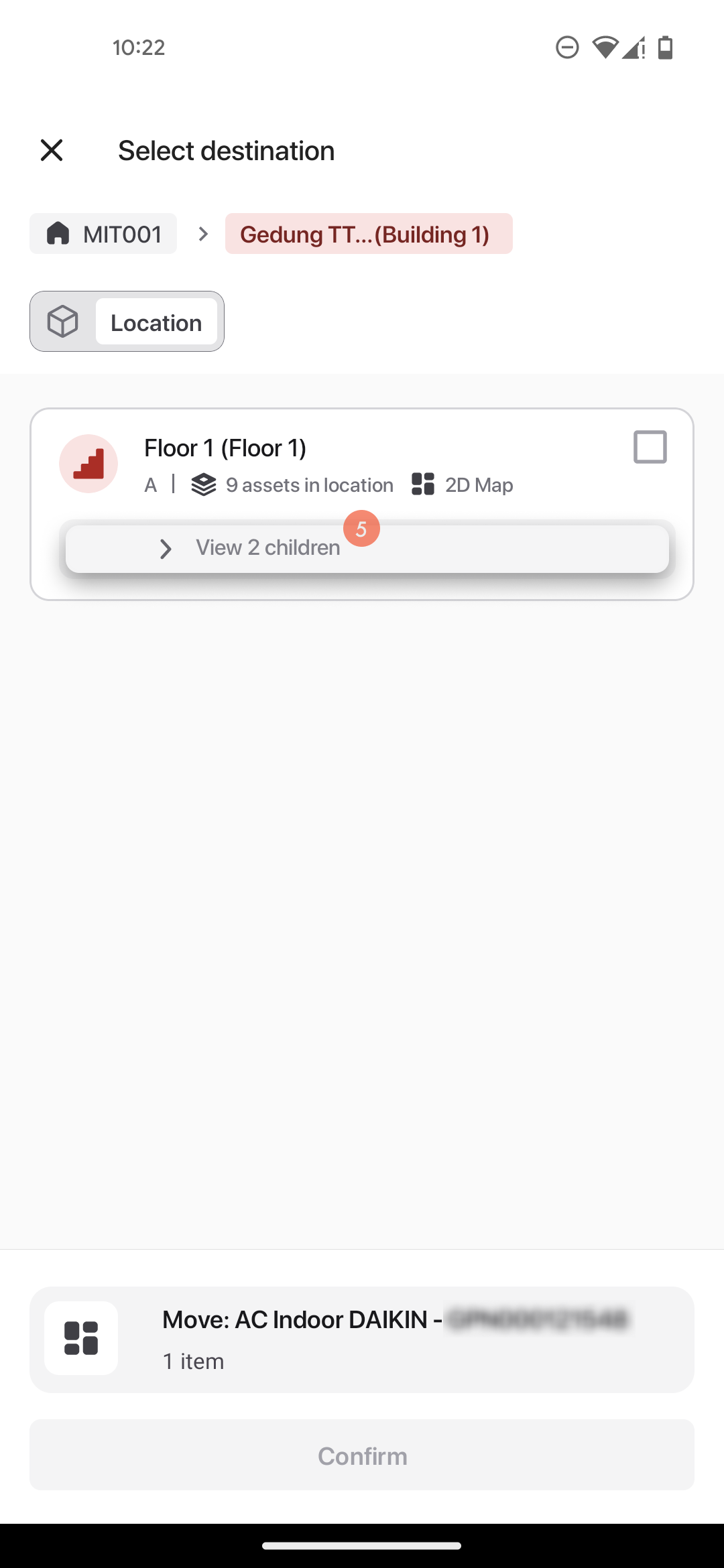Open the Move AC Indoor DAIKIN item card
Image resolution: width=724 pixels, height=1568 pixels.
[x=362, y=1339]
